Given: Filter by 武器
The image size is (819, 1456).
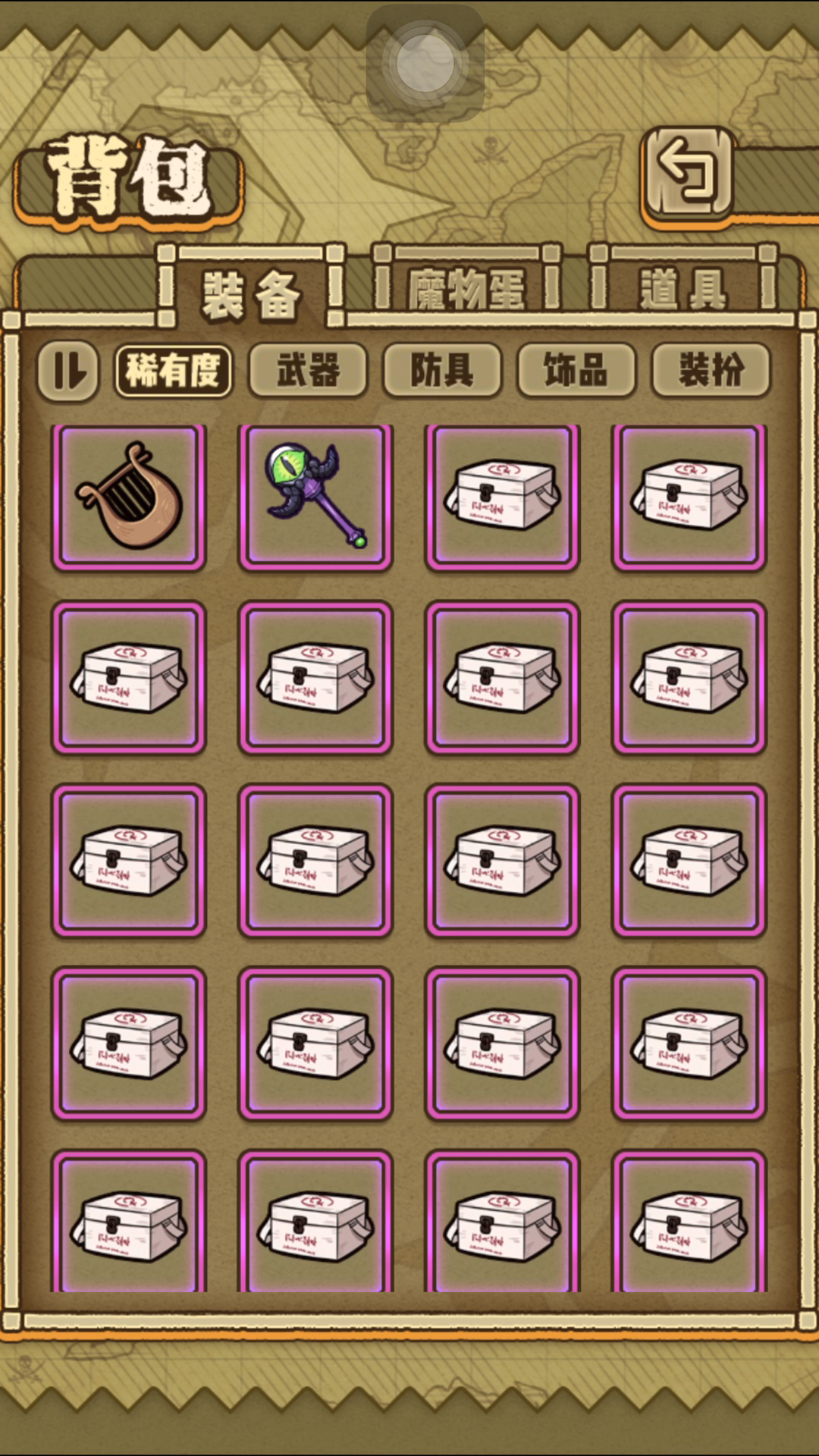Looking at the screenshot, I should tap(308, 371).
